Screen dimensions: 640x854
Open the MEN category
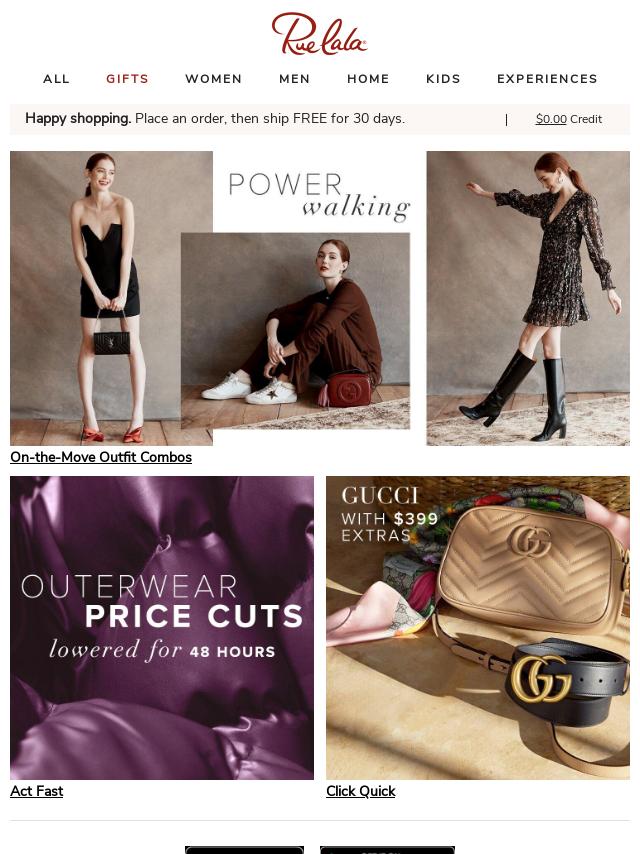click(x=294, y=79)
